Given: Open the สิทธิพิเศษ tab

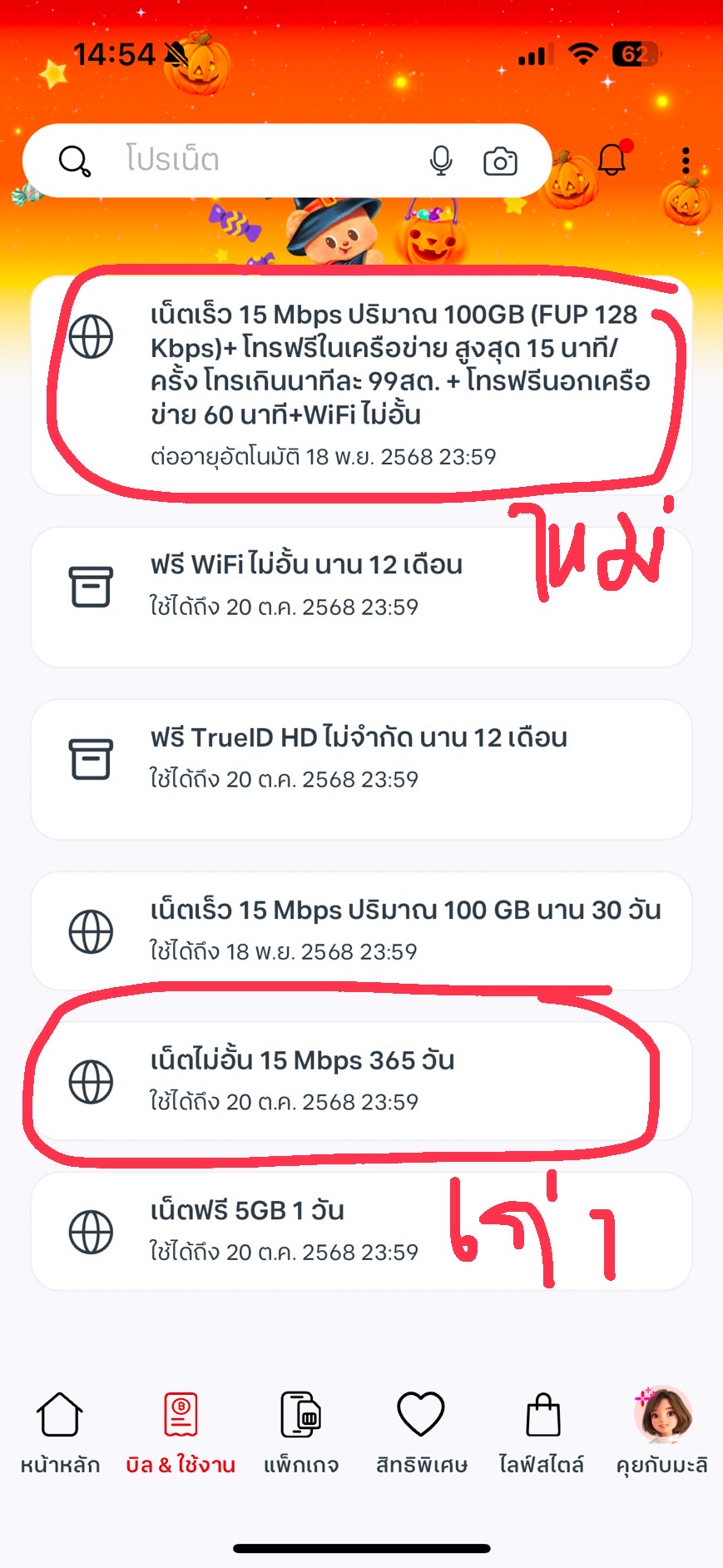Looking at the screenshot, I should tap(422, 1432).
